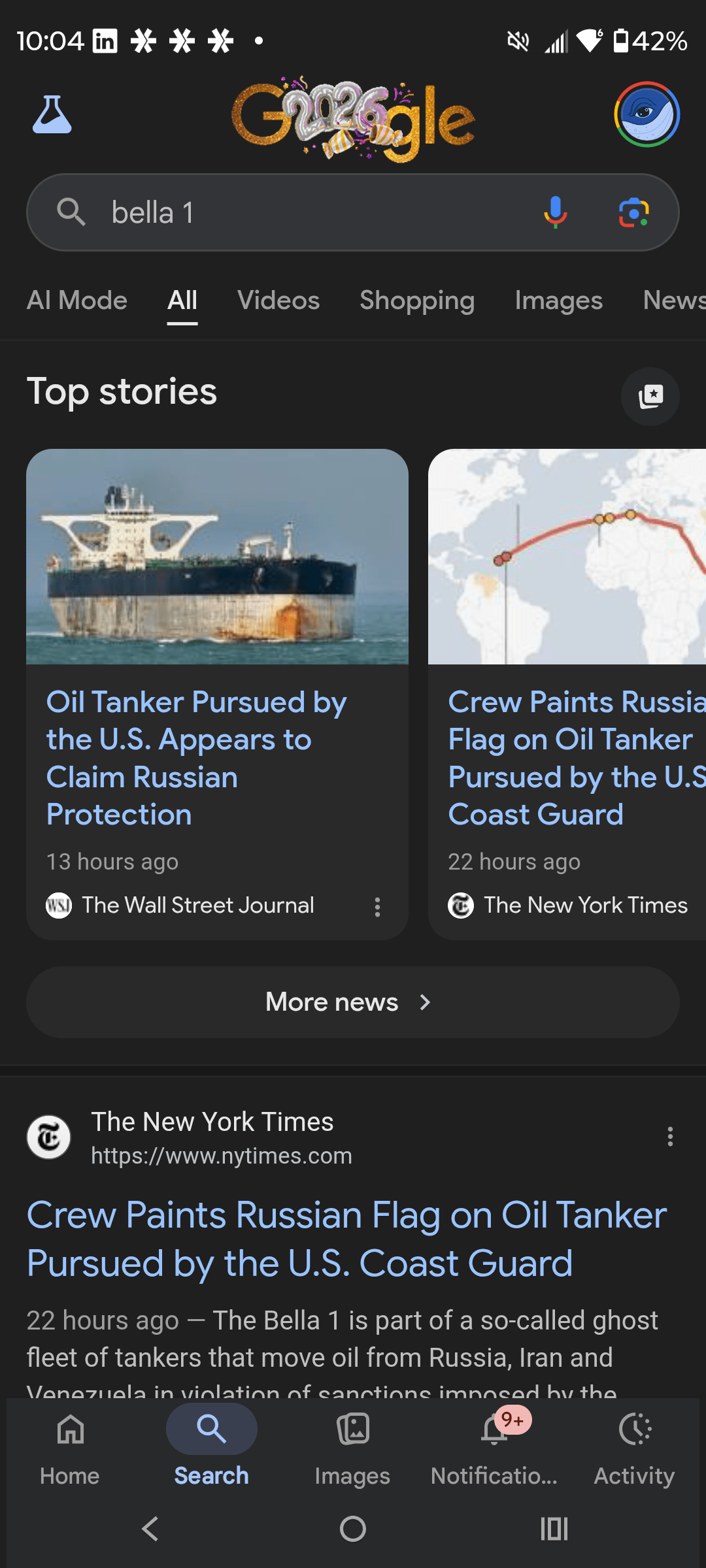Go back with the system back button
706x1568 pixels.
point(150,1529)
